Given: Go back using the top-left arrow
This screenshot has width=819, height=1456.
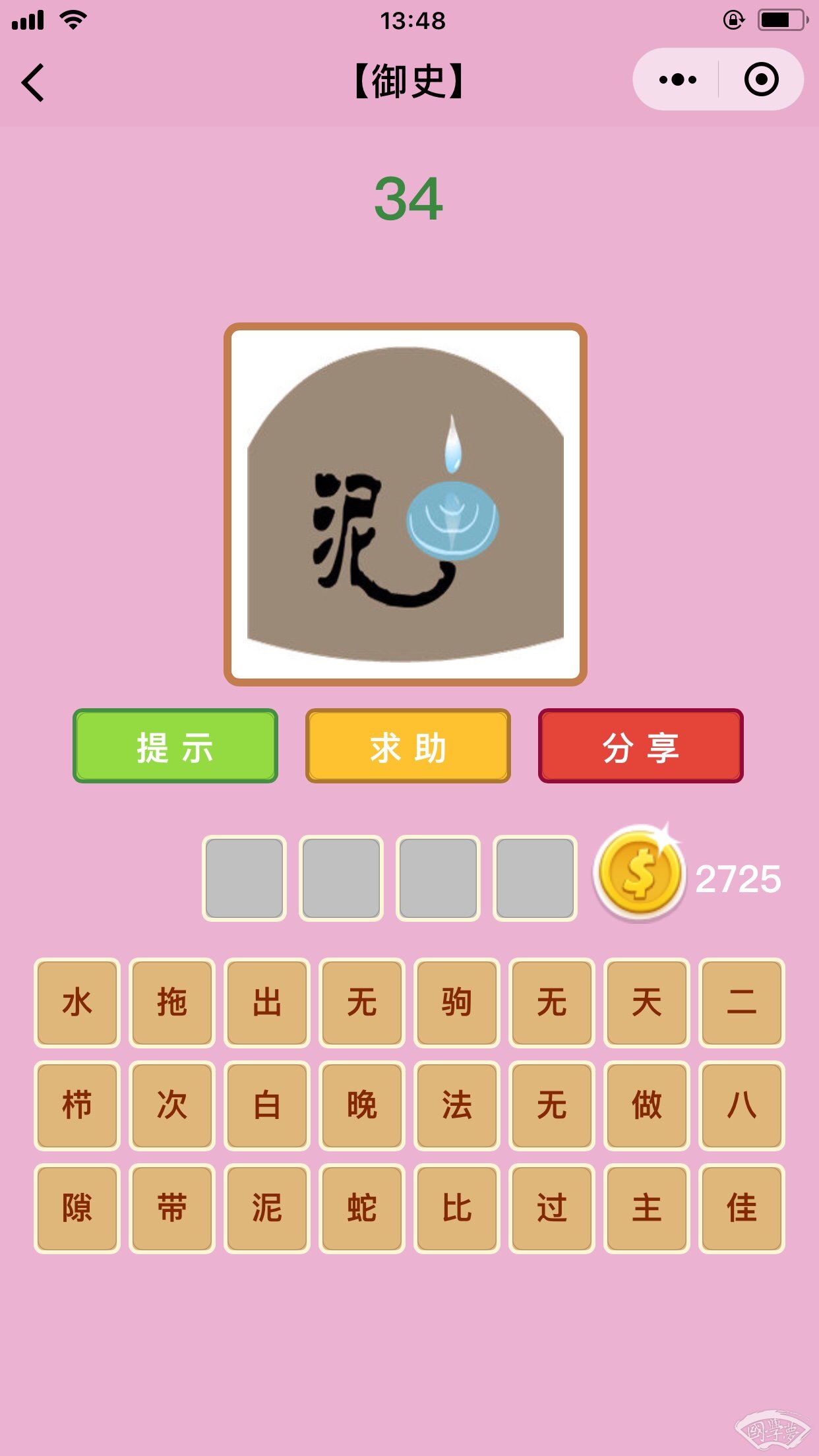Looking at the screenshot, I should click(33, 82).
